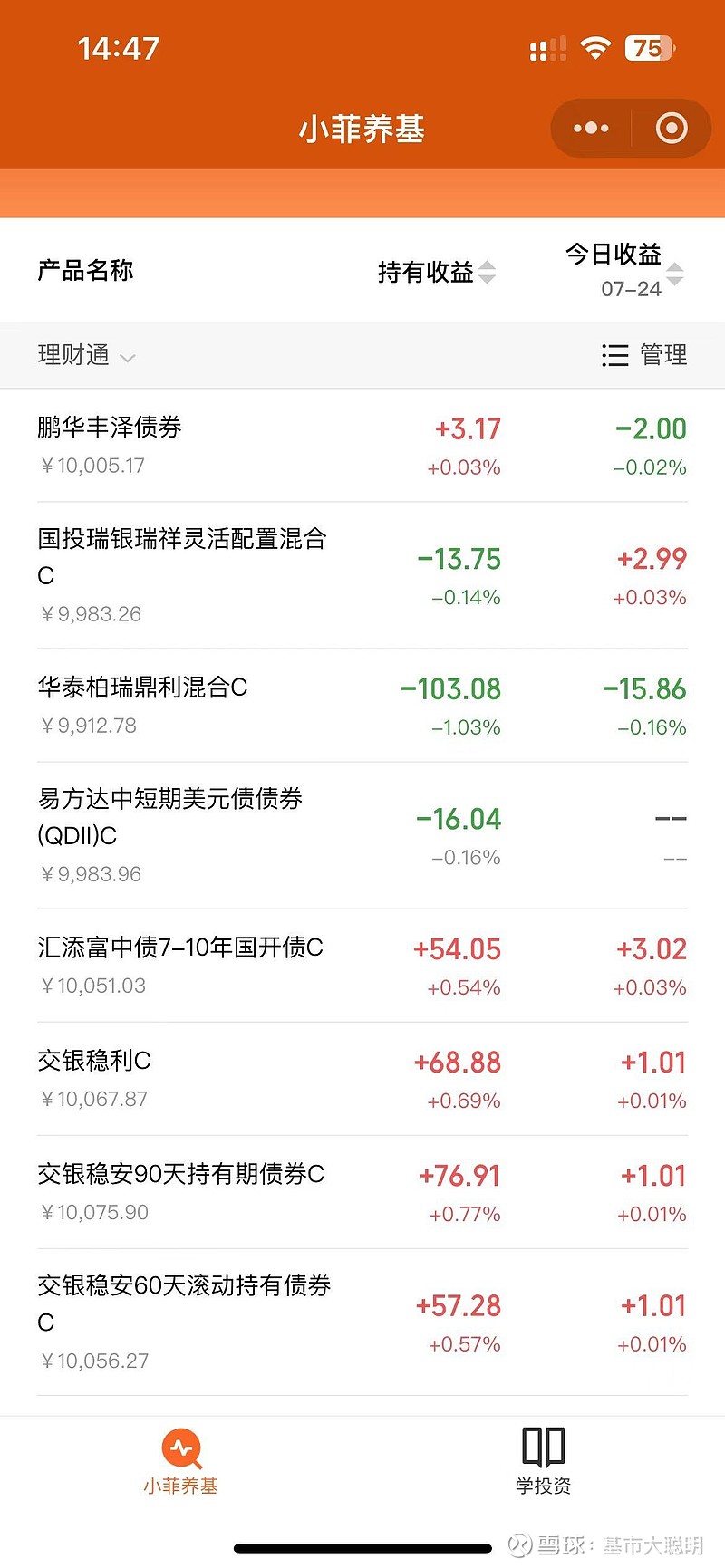The height and width of the screenshot is (1568, 725).
Task: Toggle sort order for 持有收益 column
Action: (487, 272)
